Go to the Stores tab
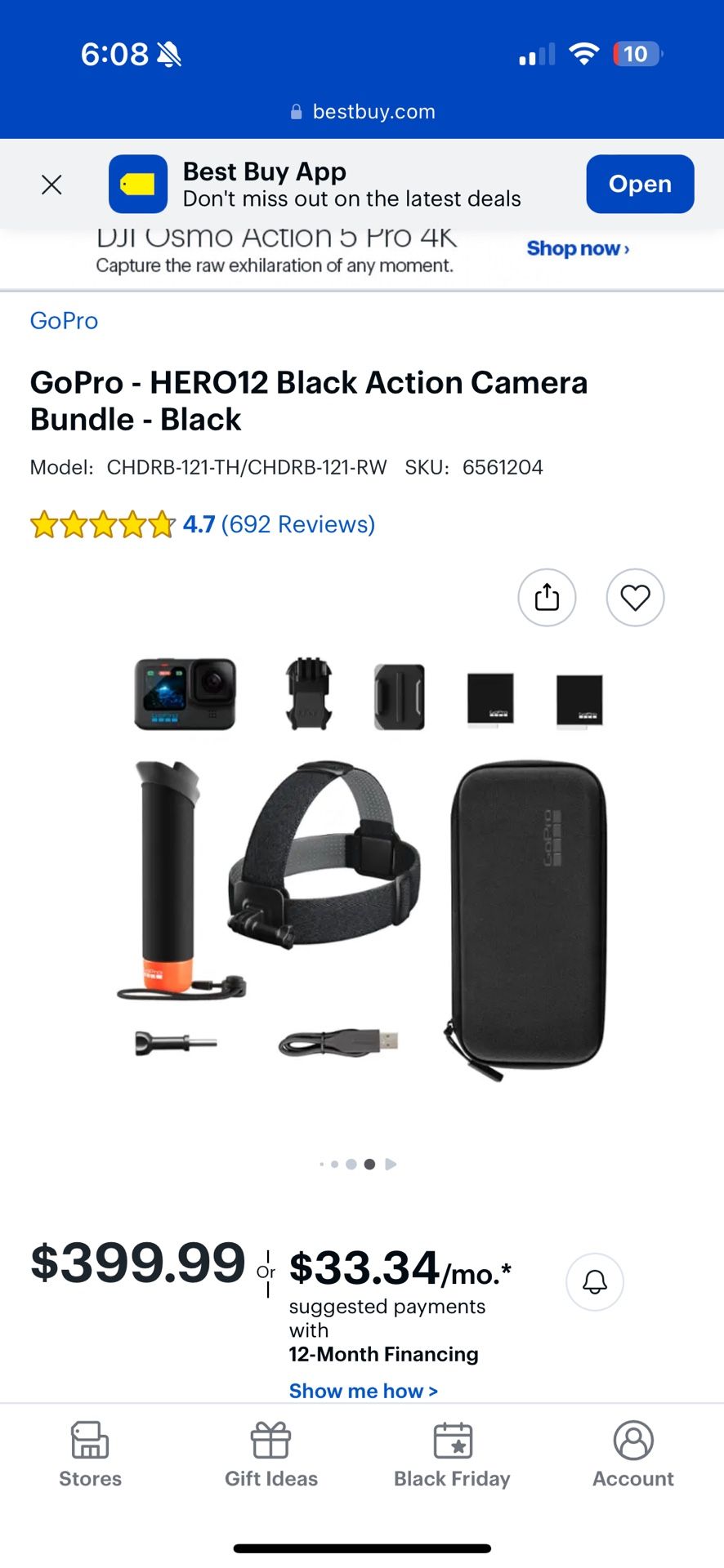The height and width of the screenshot is (1568, 724). click(x=90, y=1455)
